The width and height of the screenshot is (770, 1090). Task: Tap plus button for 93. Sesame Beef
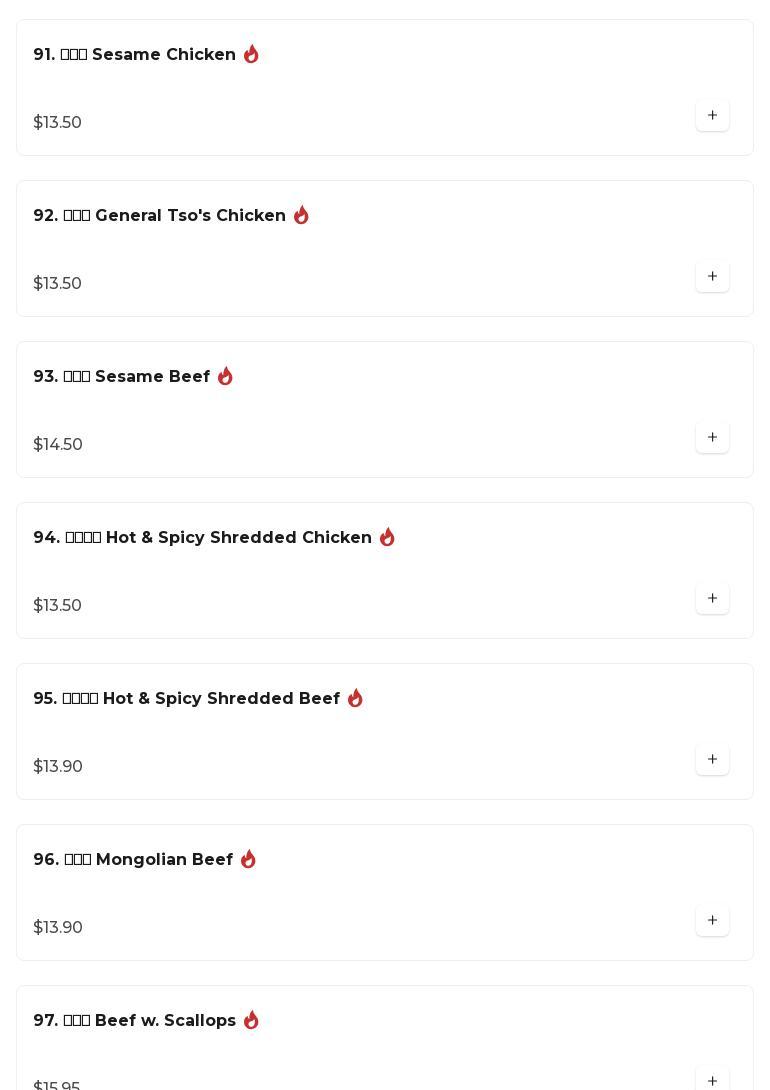click(712, 438)
